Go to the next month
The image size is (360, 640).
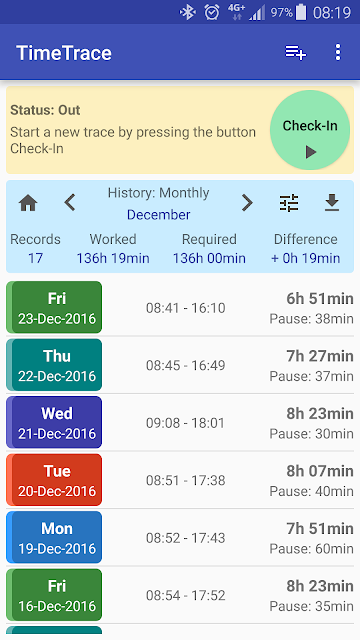coord(247,202)
